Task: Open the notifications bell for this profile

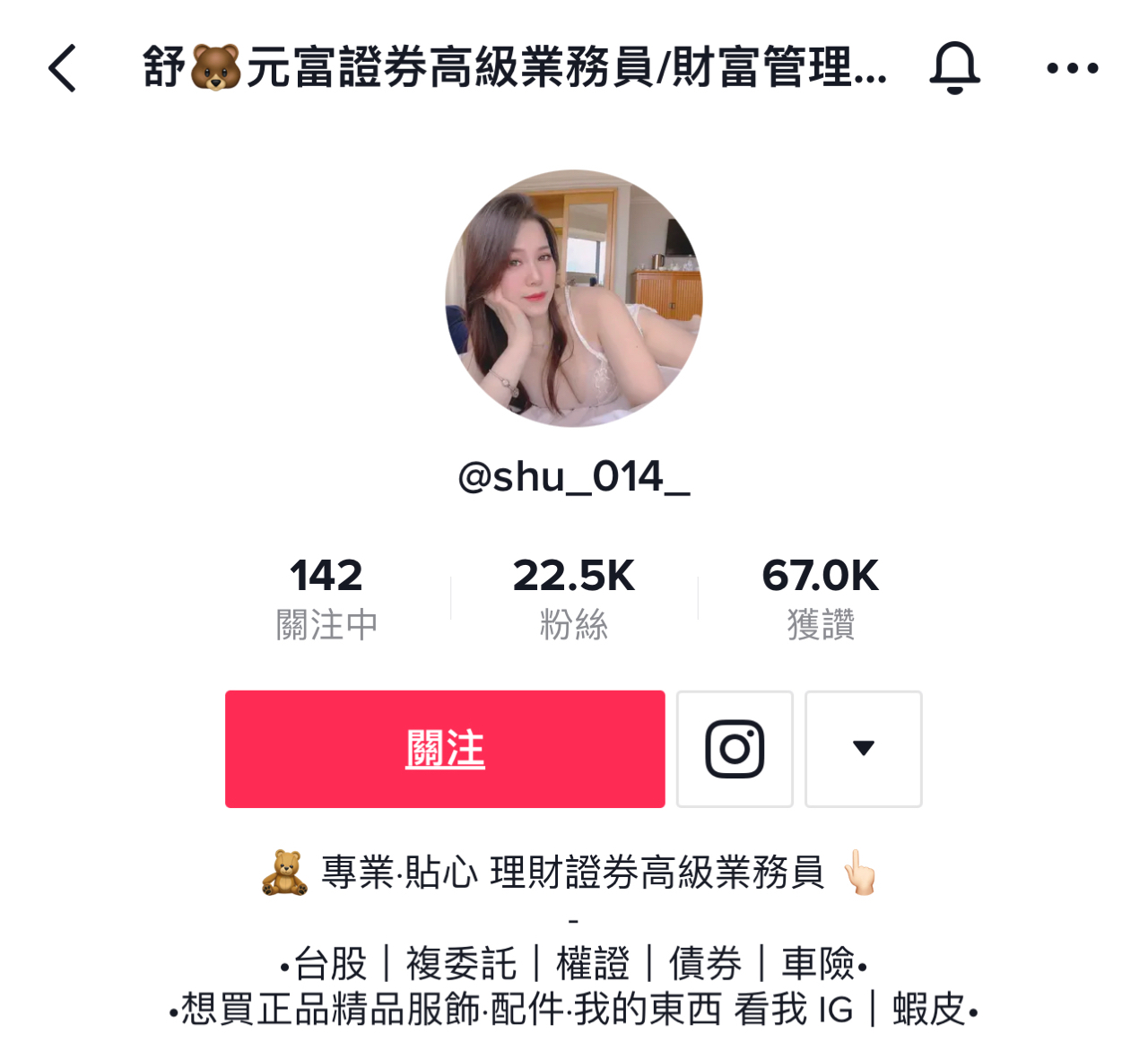Action: tap(954, 68)
